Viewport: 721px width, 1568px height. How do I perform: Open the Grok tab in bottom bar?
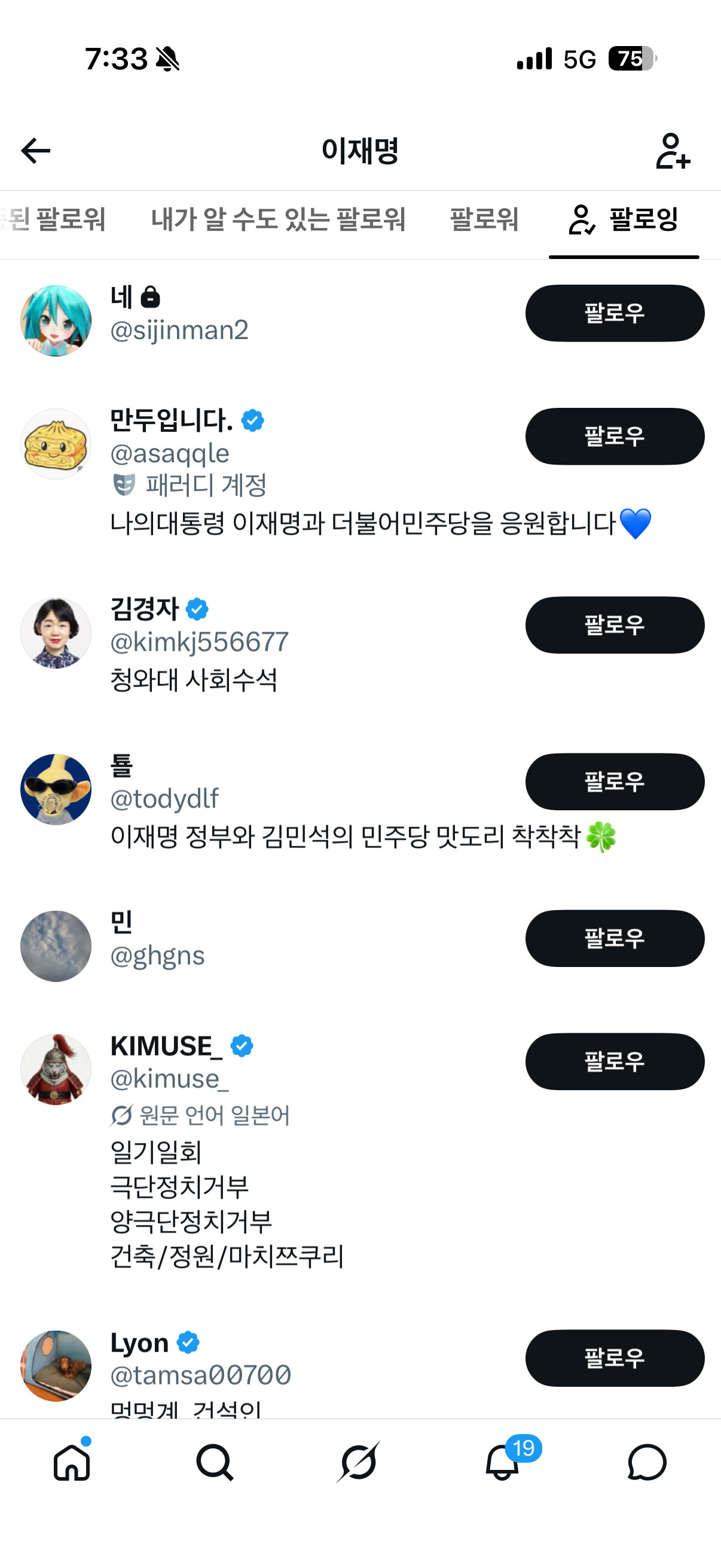click(x=358, y=1462)
